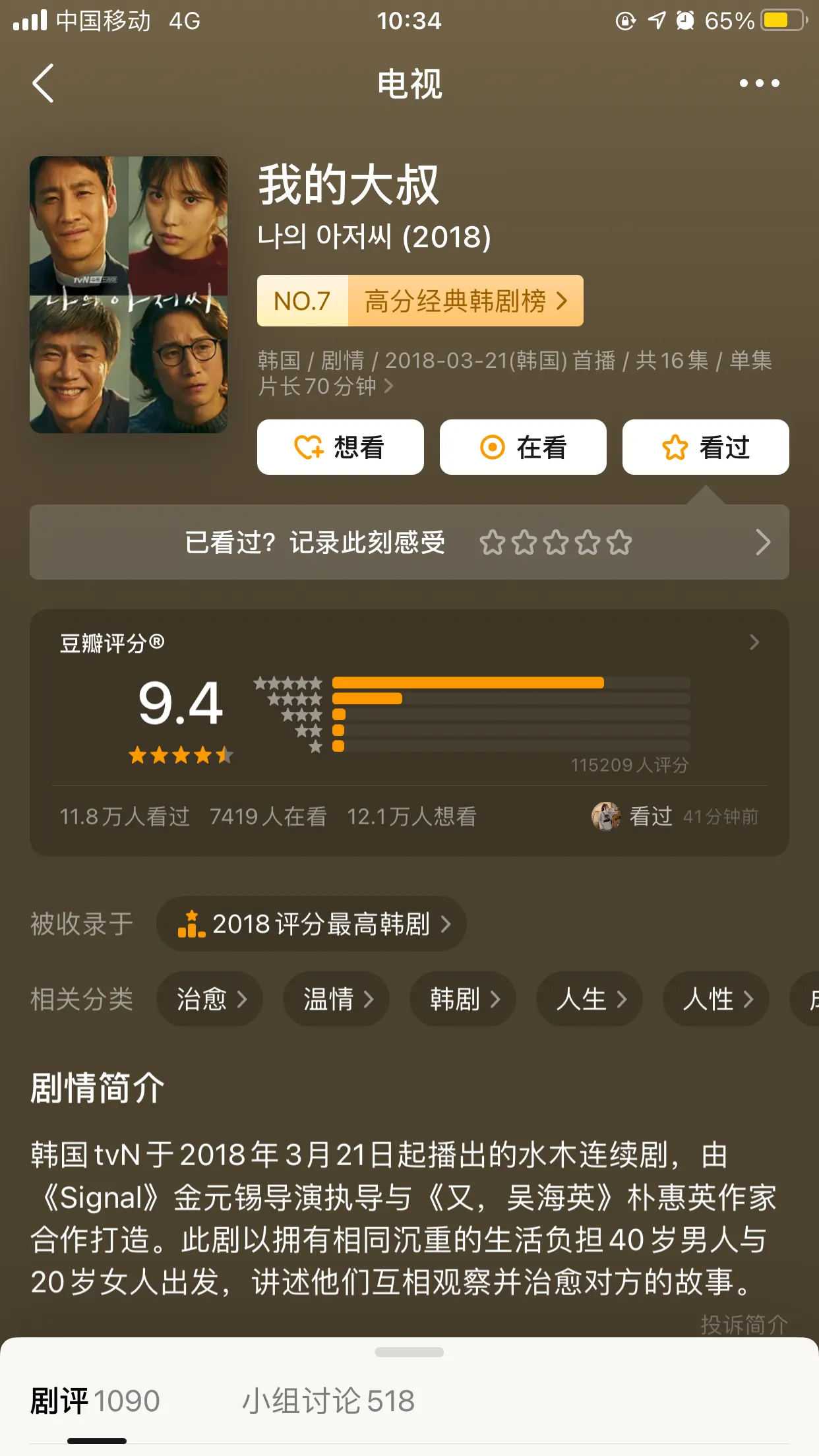This screenshot has width=819, height=1456.
Task: Mark the show as 在看
Action: click(x=523, y=447)
